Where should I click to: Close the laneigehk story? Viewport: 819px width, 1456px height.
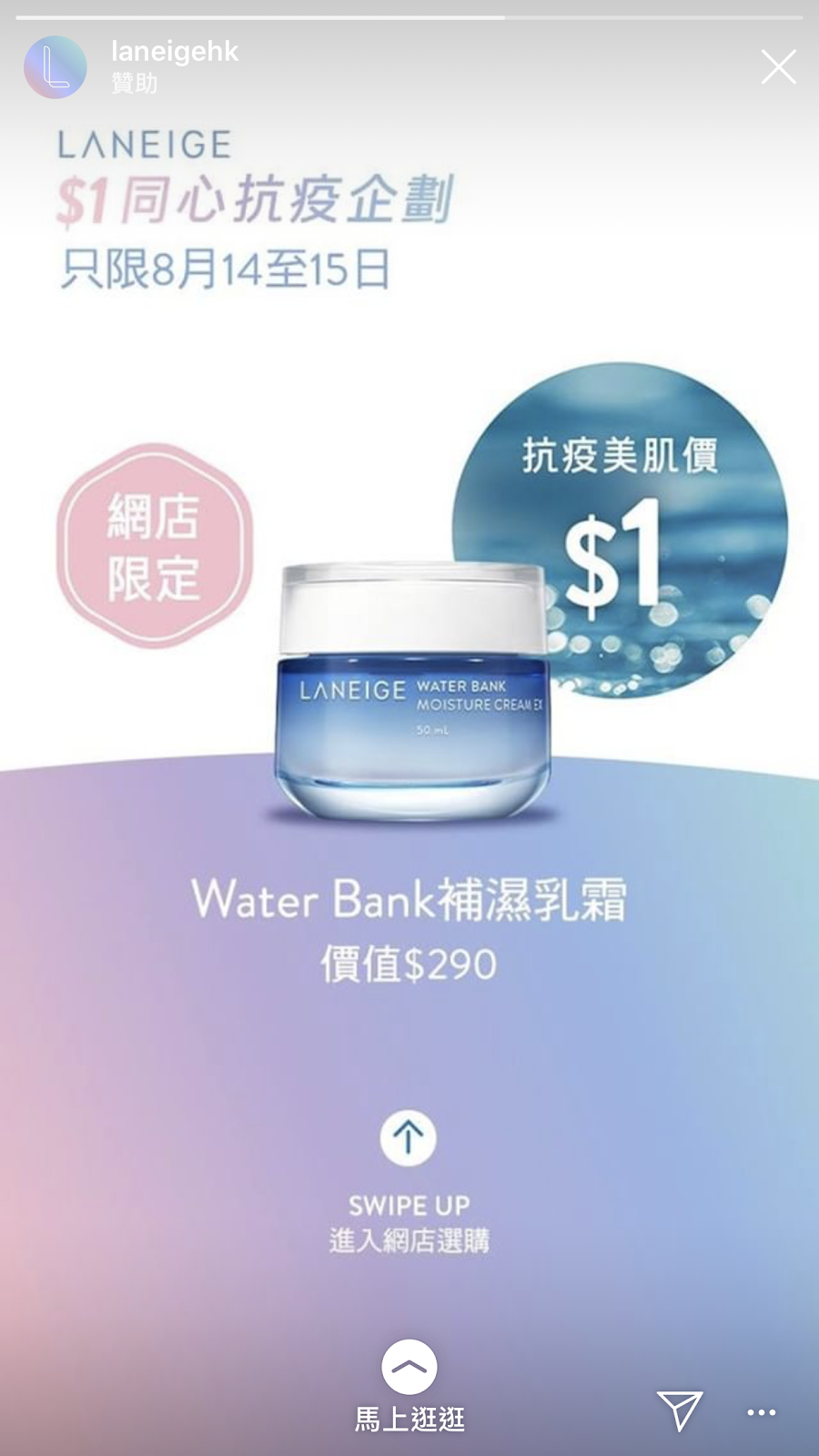pyautogui.click(x=778, y=67)
